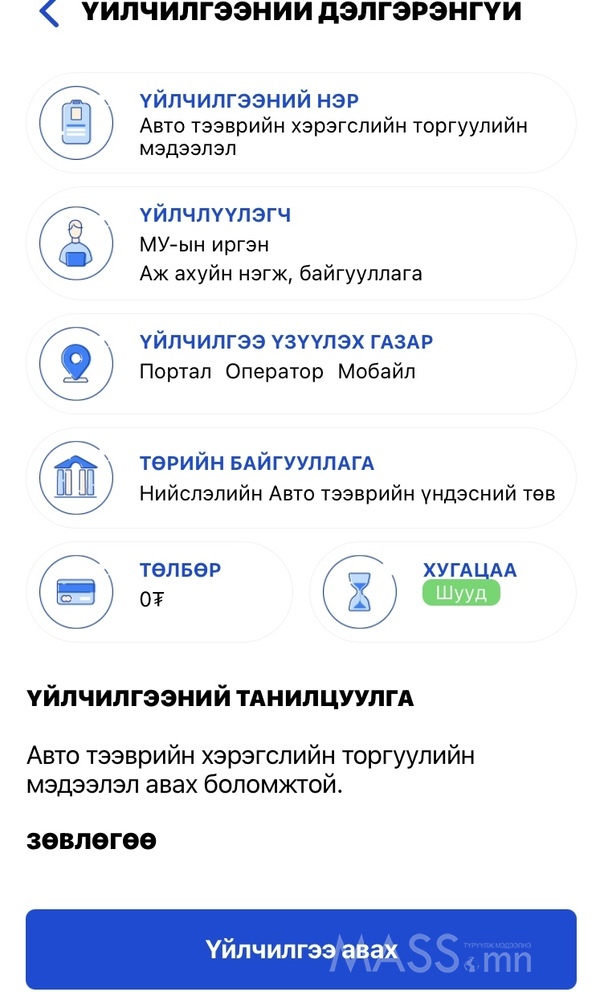Go back using the top-left arrow
This screenshot has width=600, height=992.
click(47, 13)
